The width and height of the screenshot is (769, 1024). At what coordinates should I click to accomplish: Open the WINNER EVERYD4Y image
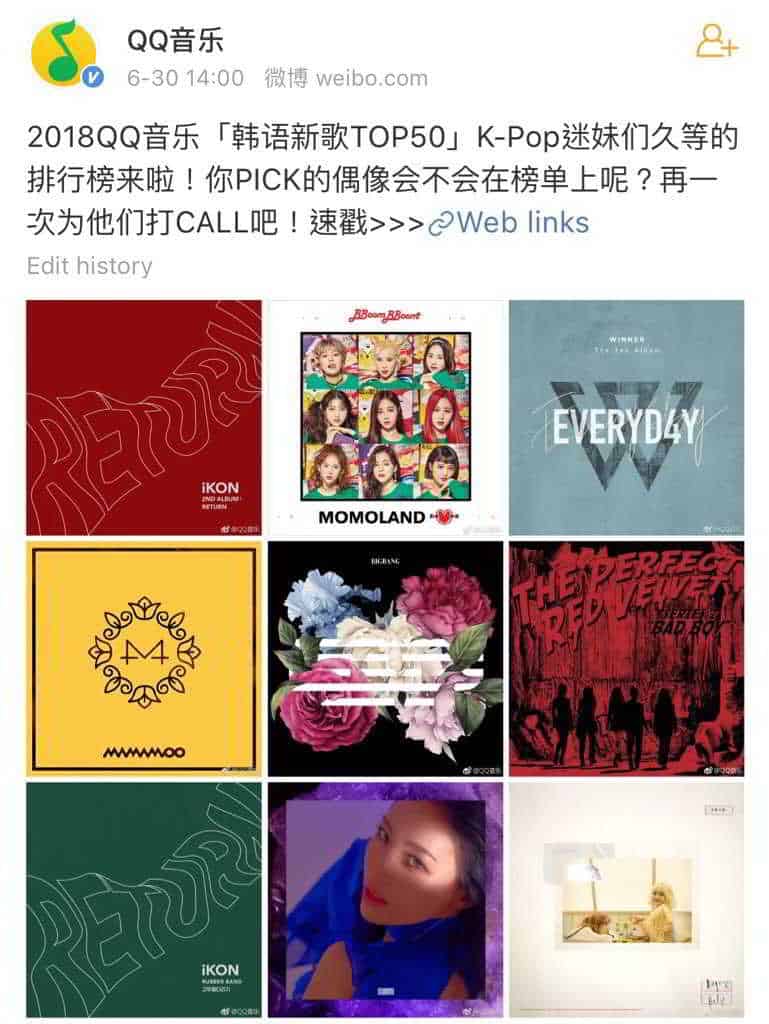[x=627, y=418]
